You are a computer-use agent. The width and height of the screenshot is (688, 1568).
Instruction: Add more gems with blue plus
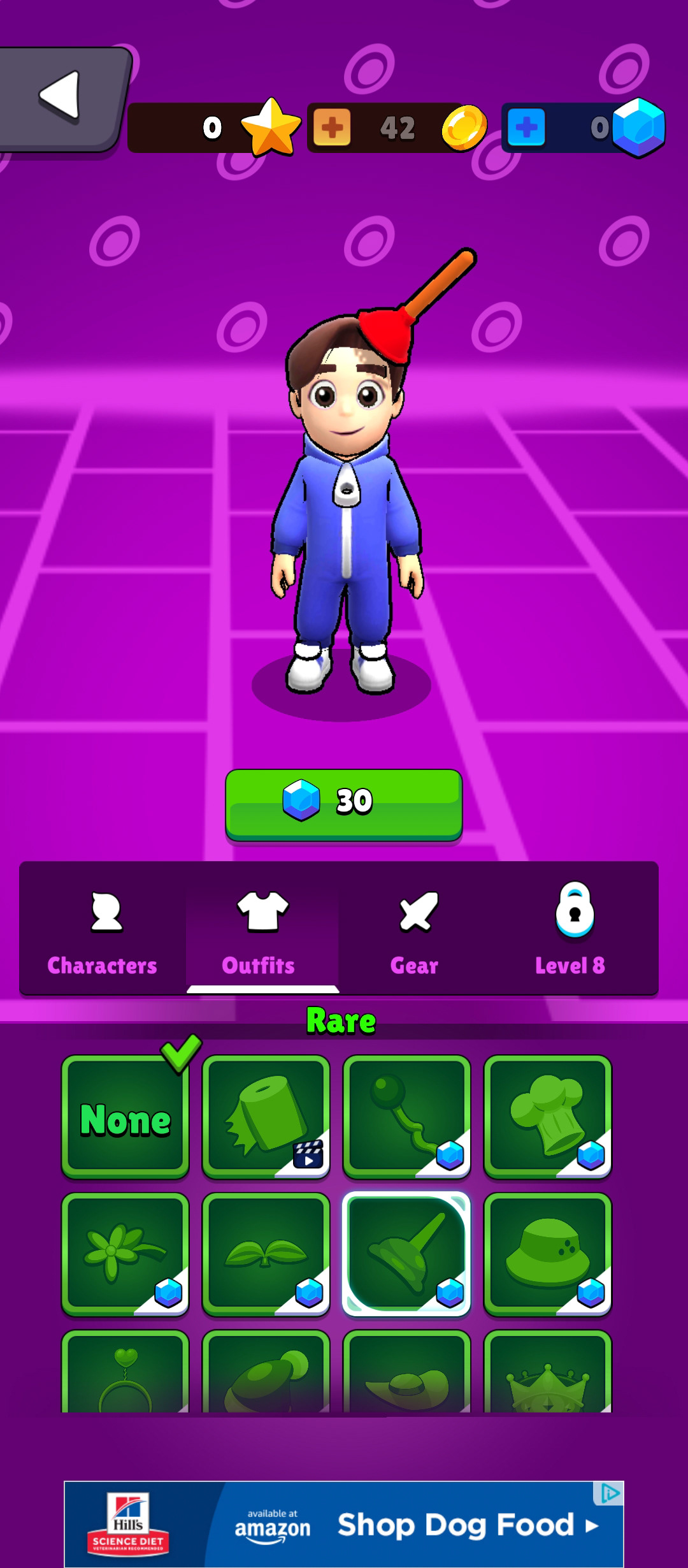(x=526, y=127)
